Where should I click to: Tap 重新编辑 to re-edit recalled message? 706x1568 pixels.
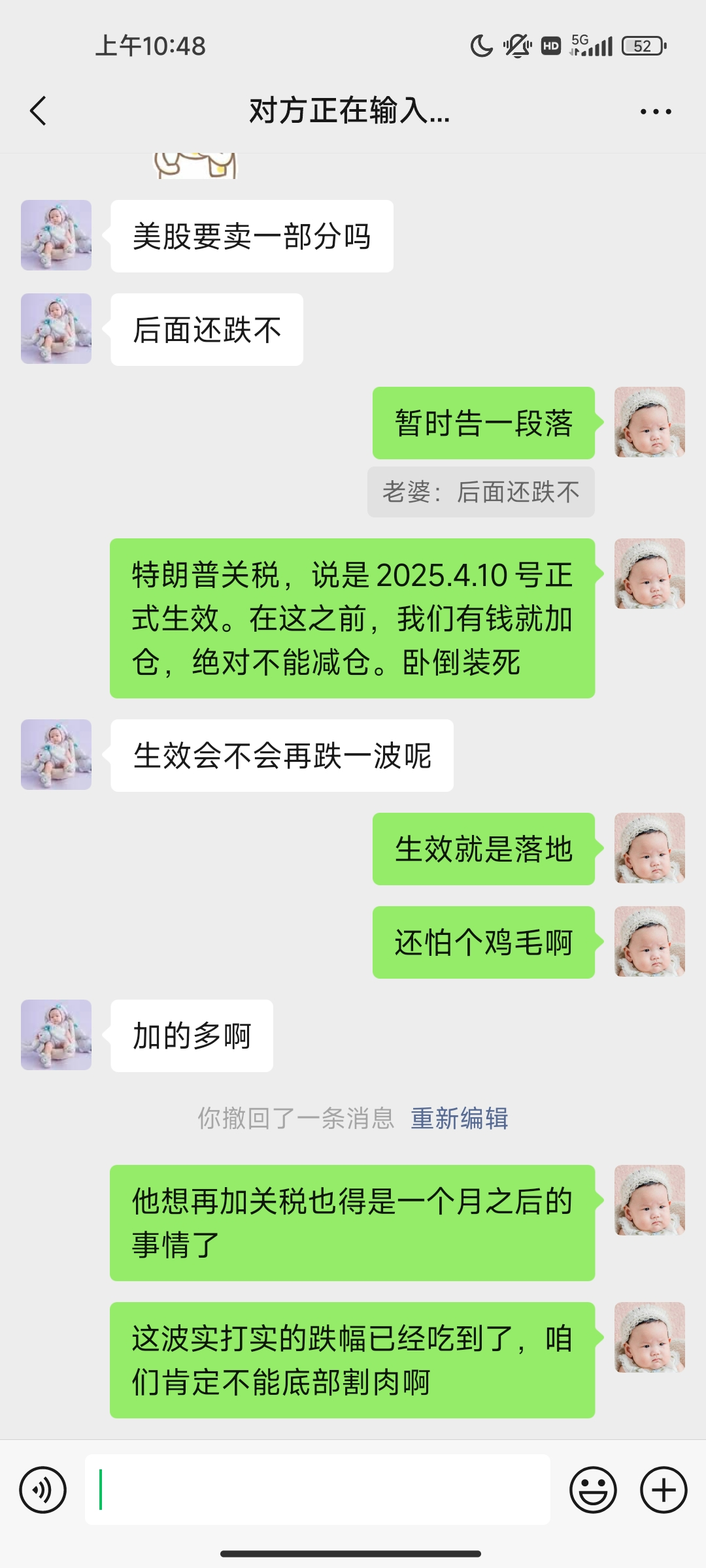click(459, 1119)
